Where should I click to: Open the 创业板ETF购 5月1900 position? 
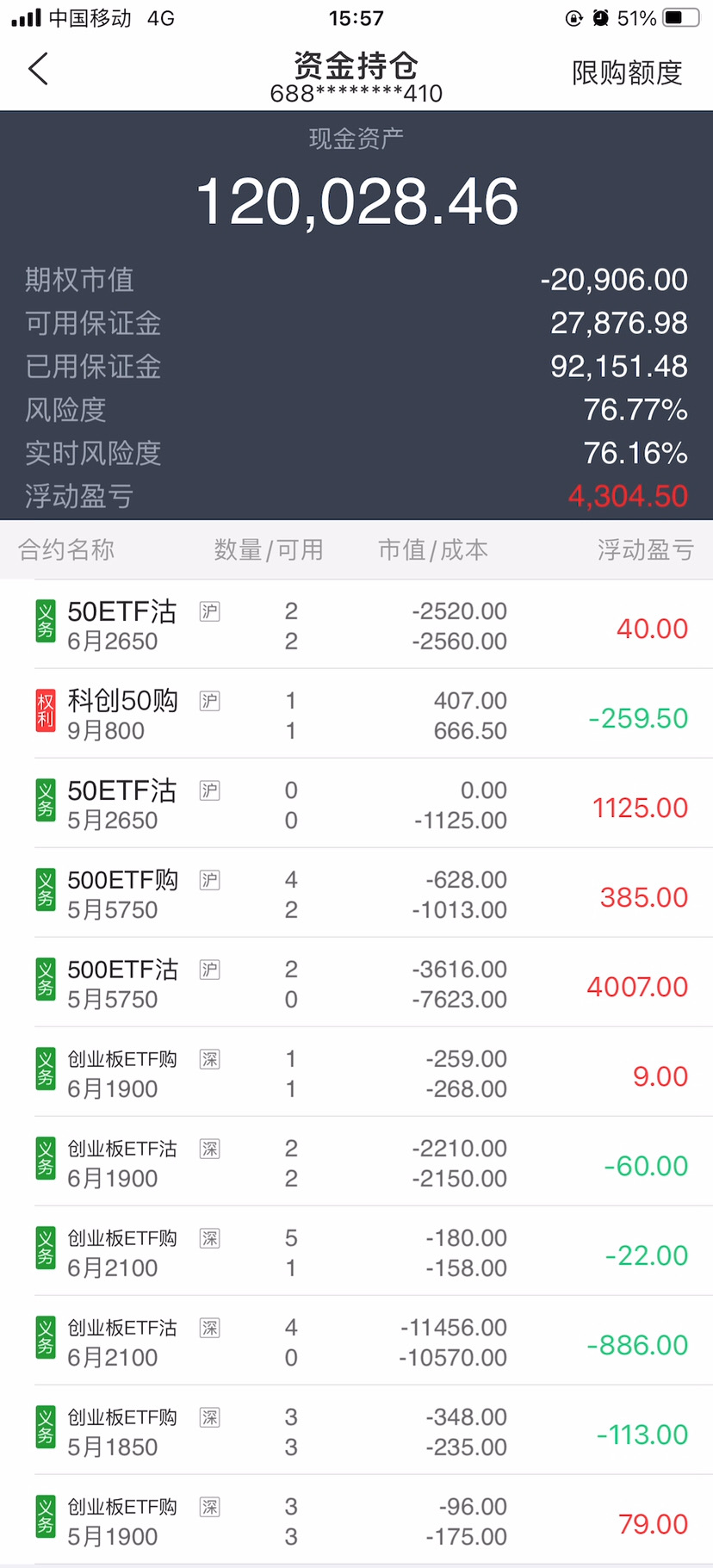pos(356,1522)
